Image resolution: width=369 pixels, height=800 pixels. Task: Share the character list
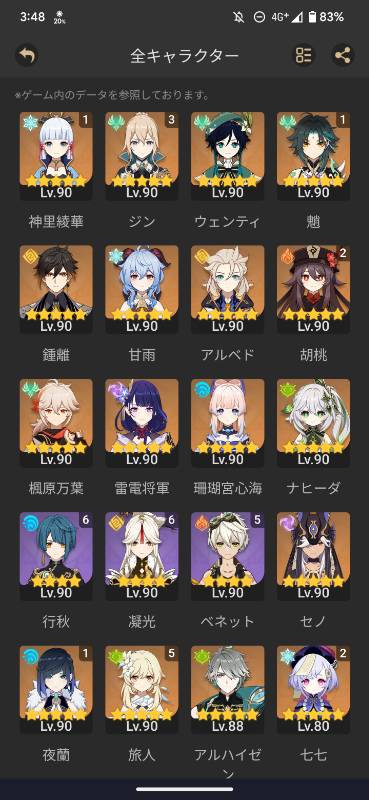pyautogui.click(x=343, y=55)
